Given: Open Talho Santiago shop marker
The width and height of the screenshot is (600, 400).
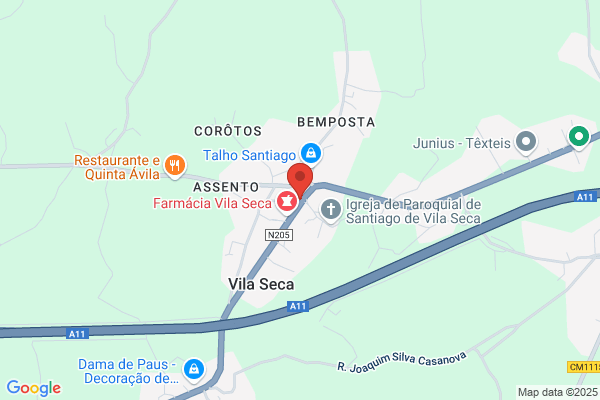Looking at the screenshot, I should (x=311, y=153).
